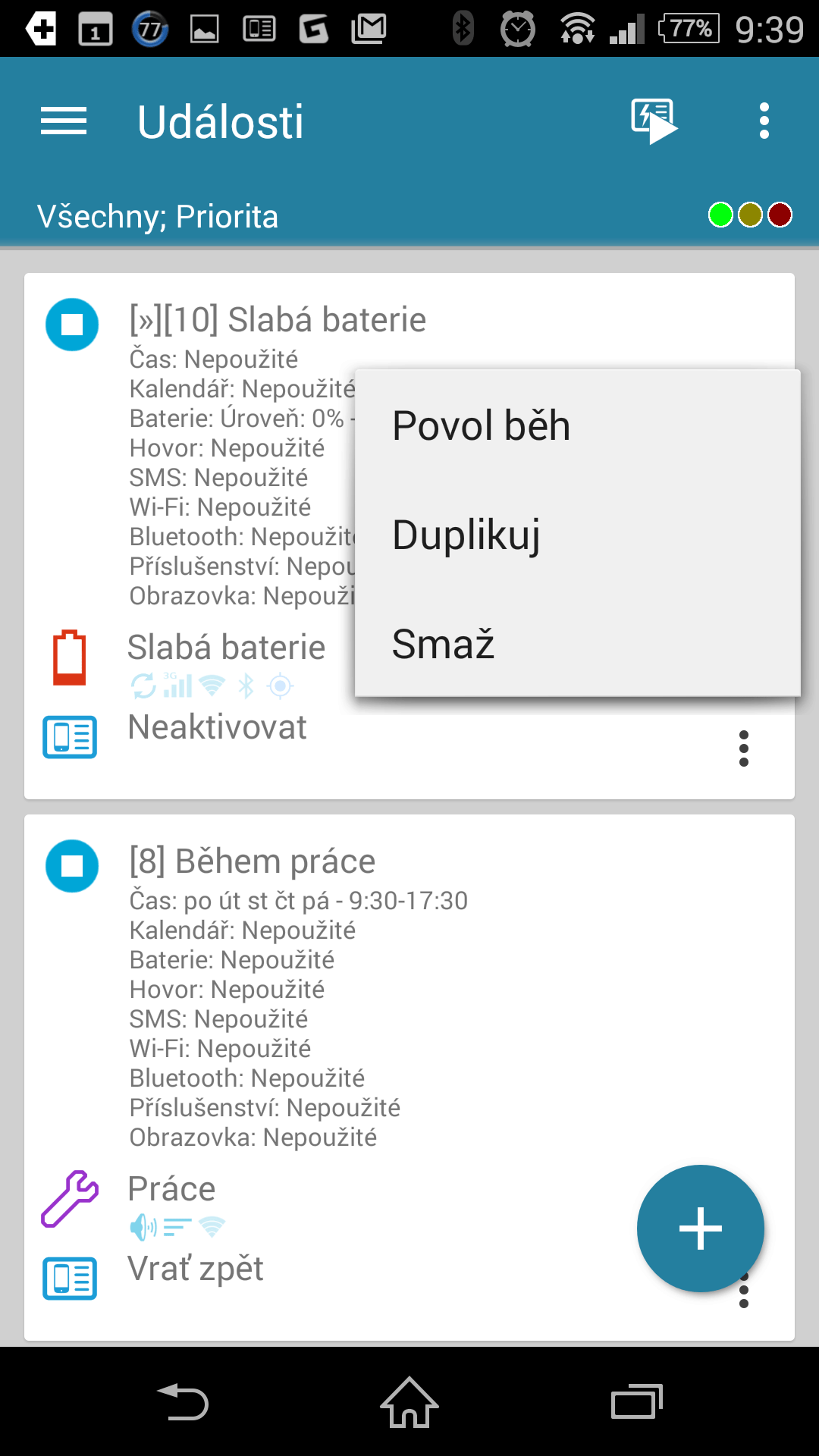
Task: Tap the run events icon in toolbar
Action: click(654, 121)
